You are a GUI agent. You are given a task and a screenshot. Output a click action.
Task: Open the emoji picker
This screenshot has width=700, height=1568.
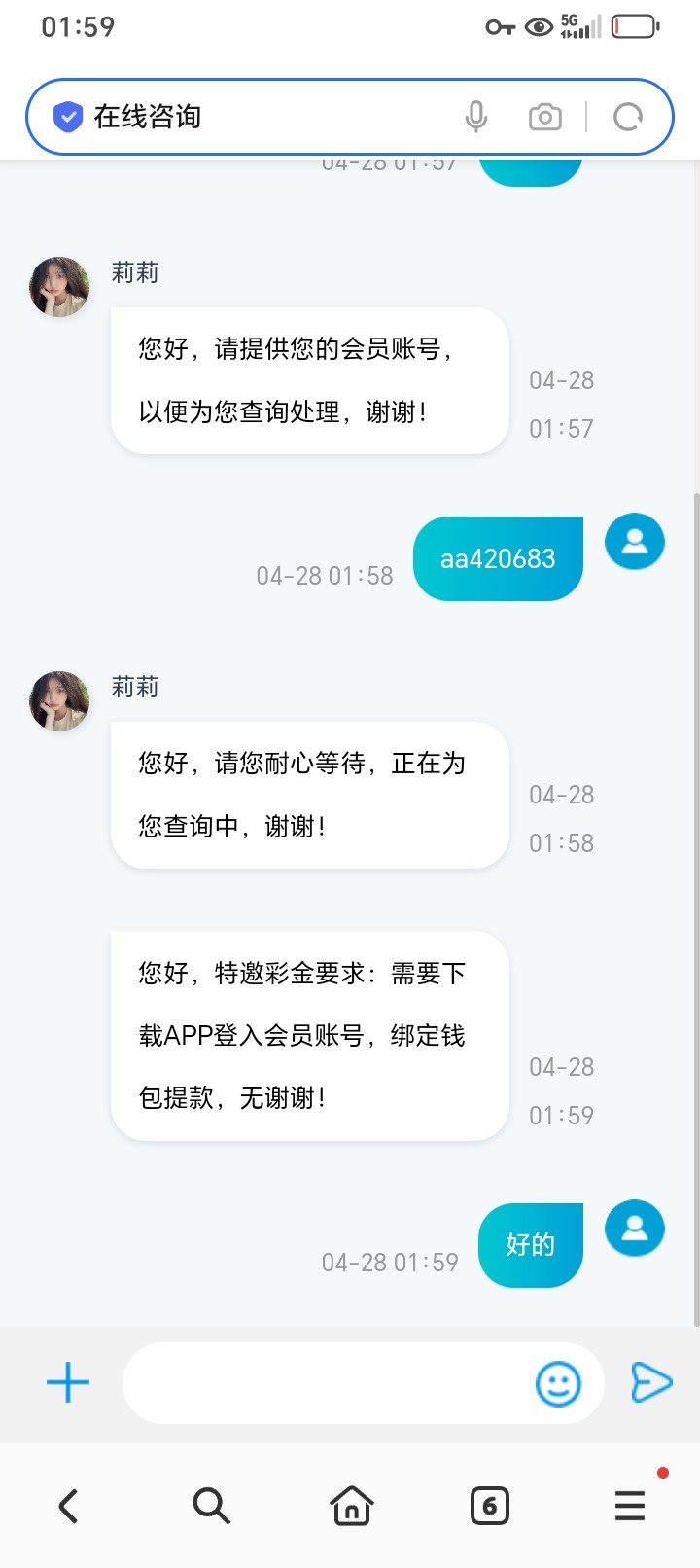pos(558,1383)
